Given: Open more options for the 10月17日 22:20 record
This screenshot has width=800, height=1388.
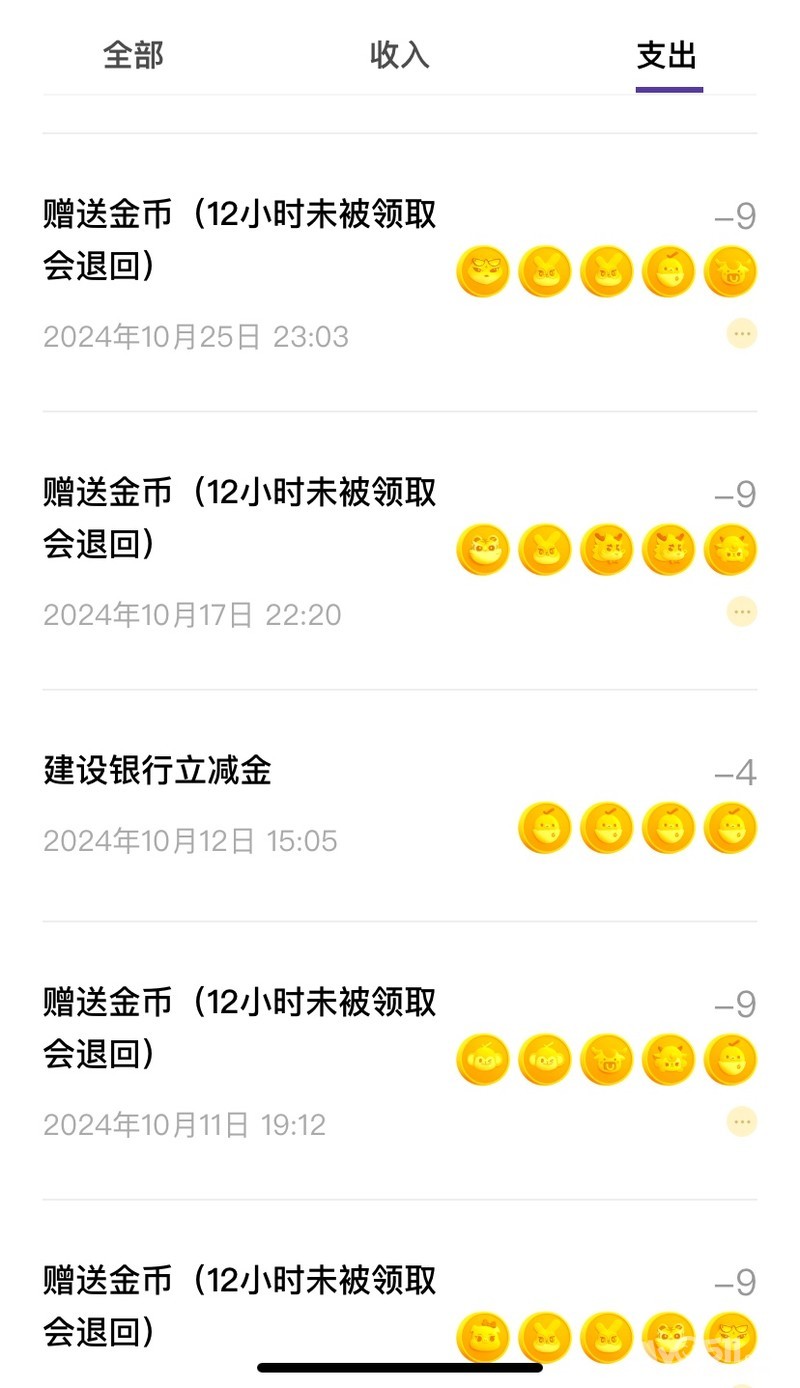Looking at the screenshot, I should tap(741, 611).
